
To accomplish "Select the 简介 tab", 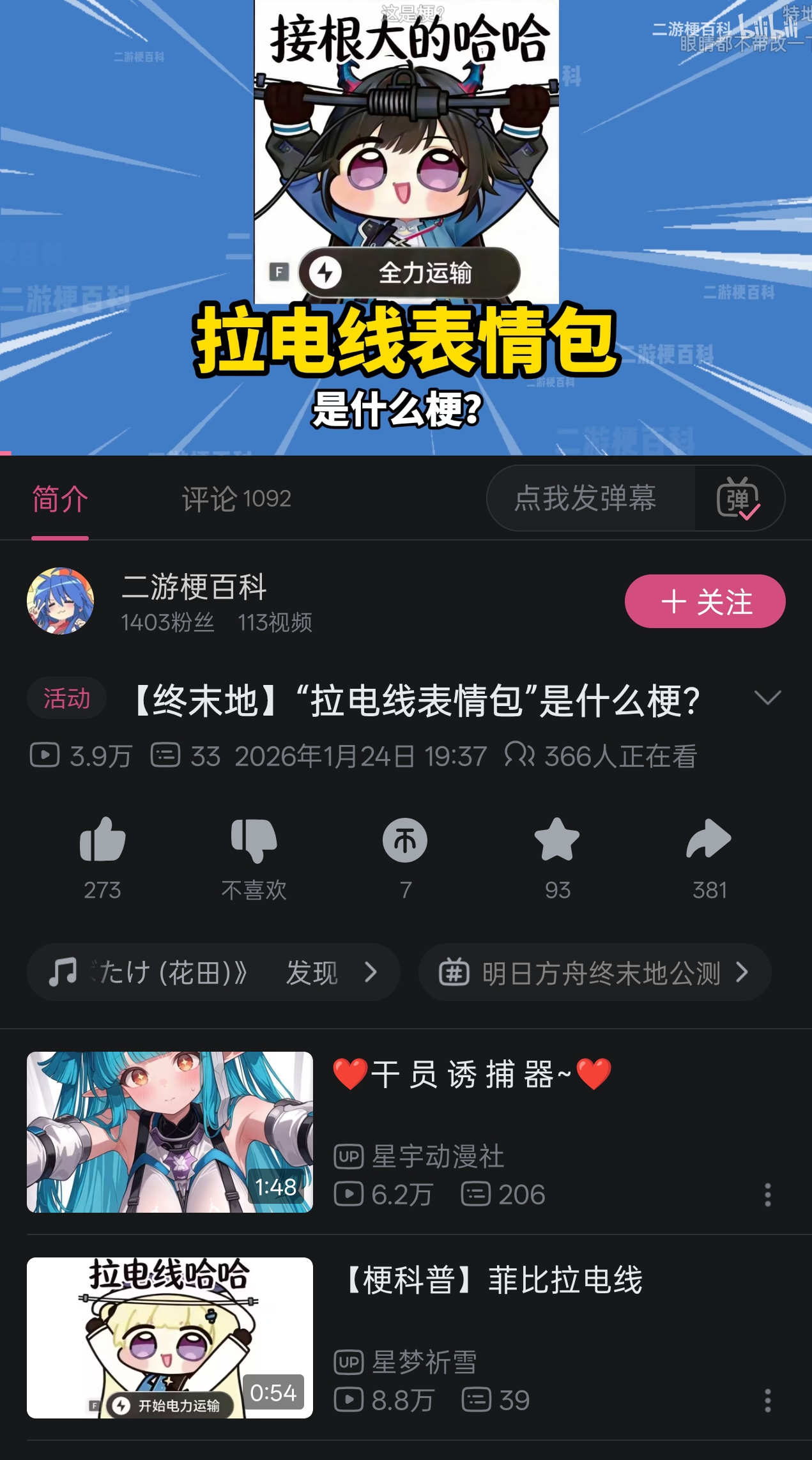I will (x=60, y=499).
